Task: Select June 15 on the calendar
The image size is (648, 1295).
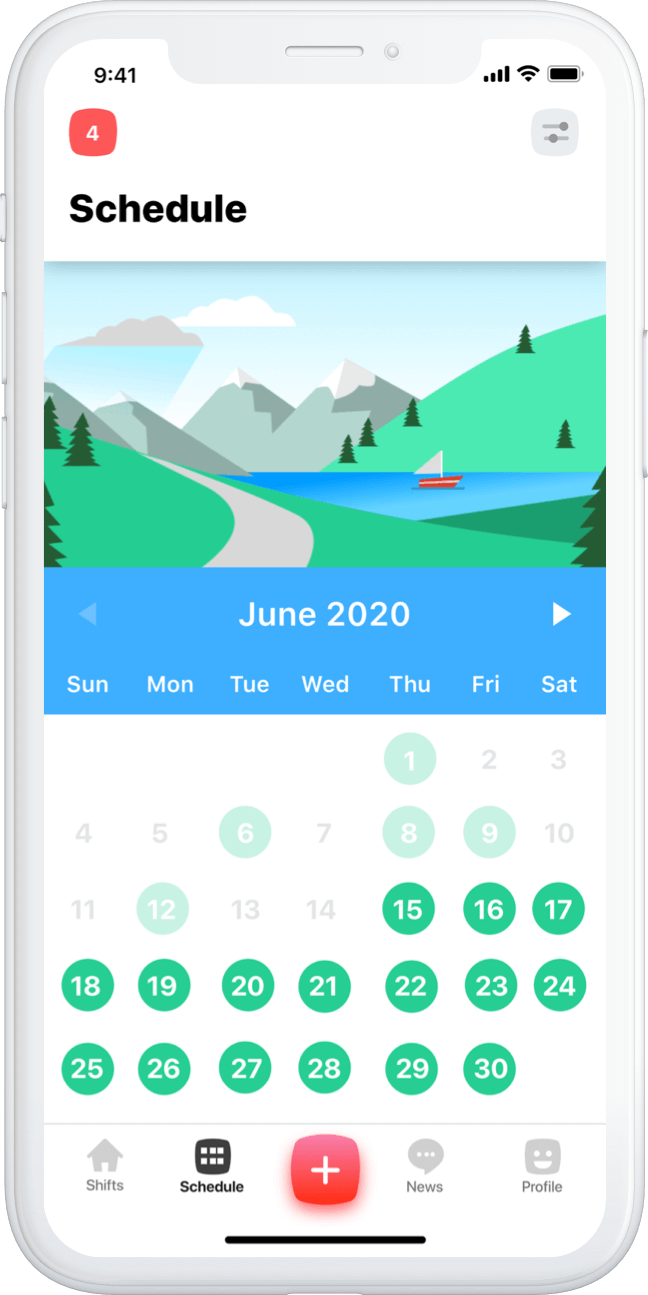Action: point(408,909)
